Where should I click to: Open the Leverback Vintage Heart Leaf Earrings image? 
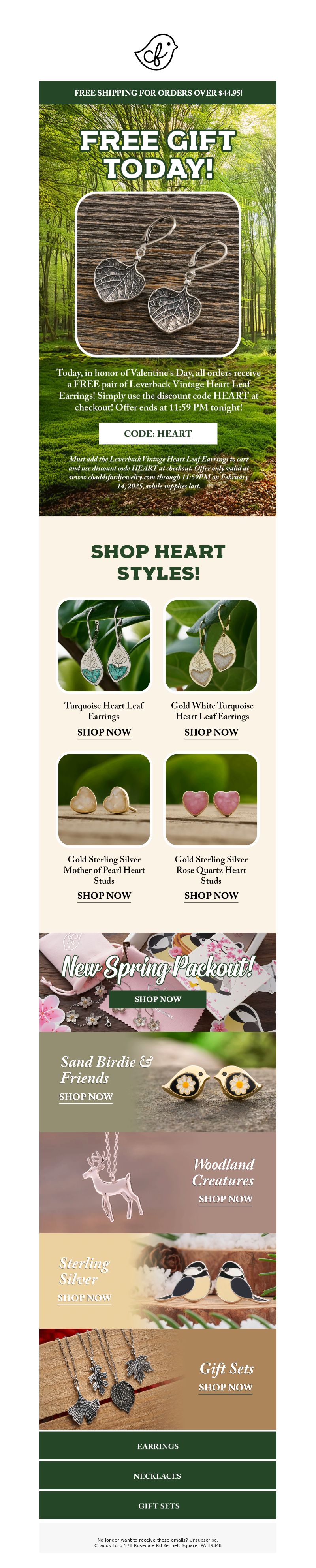click(x=158, y=273)
